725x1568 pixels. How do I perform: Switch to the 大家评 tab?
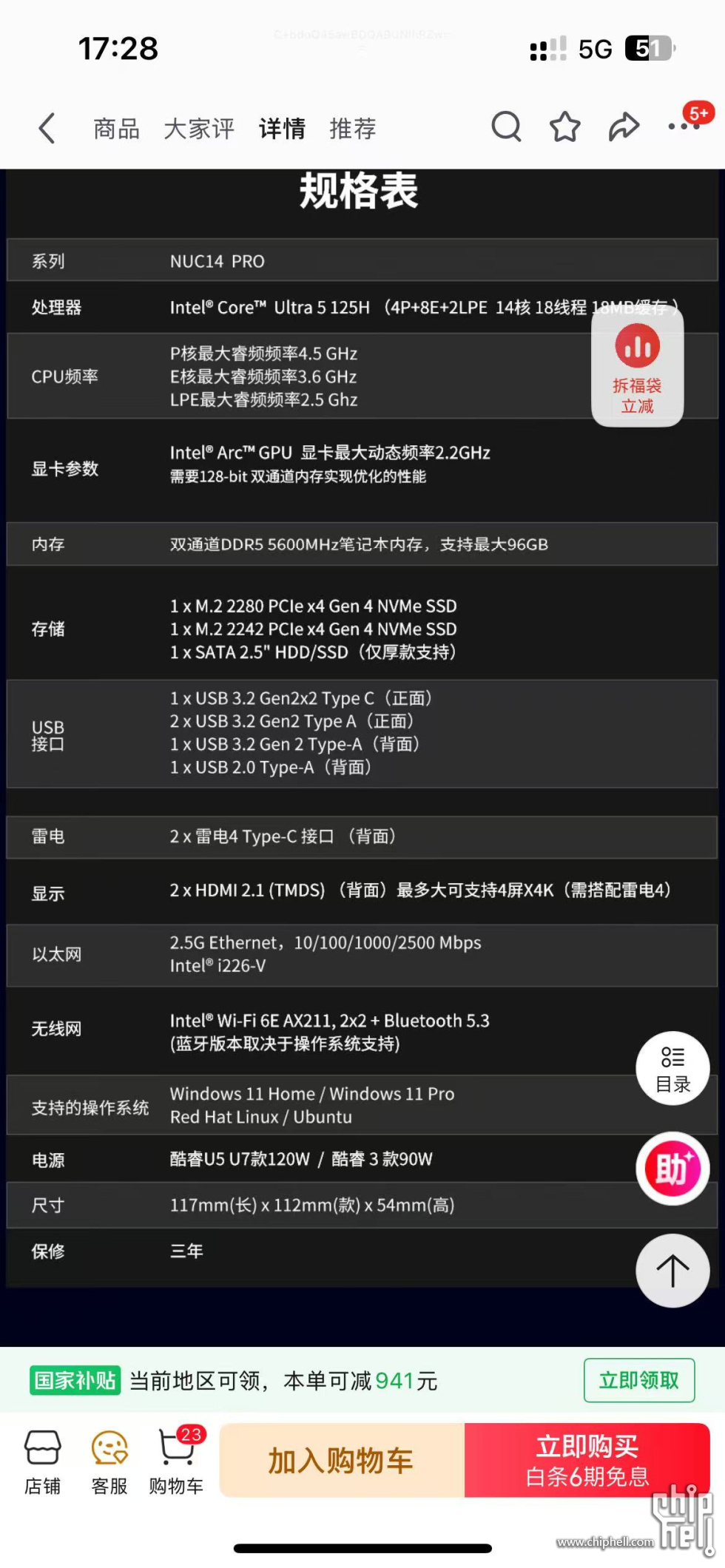[198, 129]
